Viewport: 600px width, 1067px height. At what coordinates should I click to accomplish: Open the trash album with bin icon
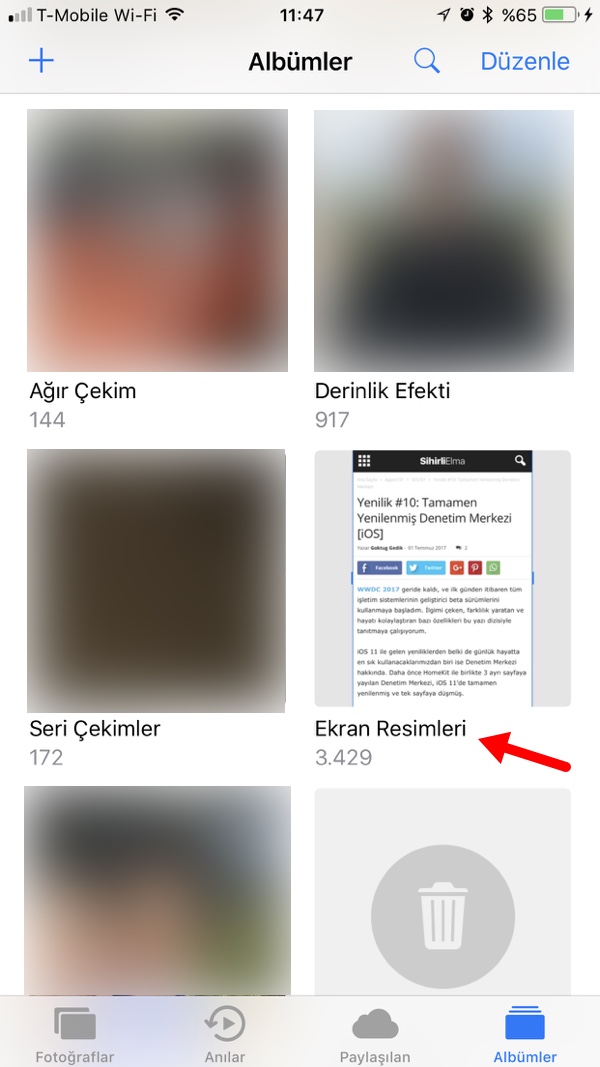coord(442,900)
